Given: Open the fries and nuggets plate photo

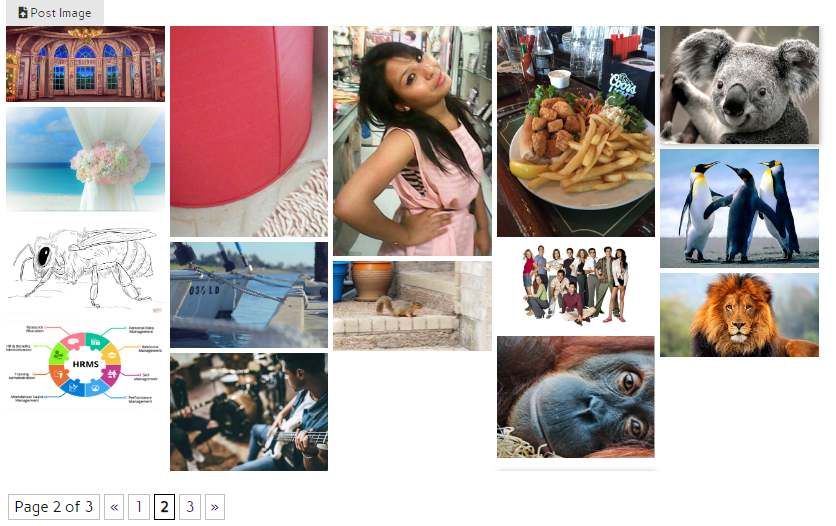Looking at the screenshot, I should tap(576, 130).
